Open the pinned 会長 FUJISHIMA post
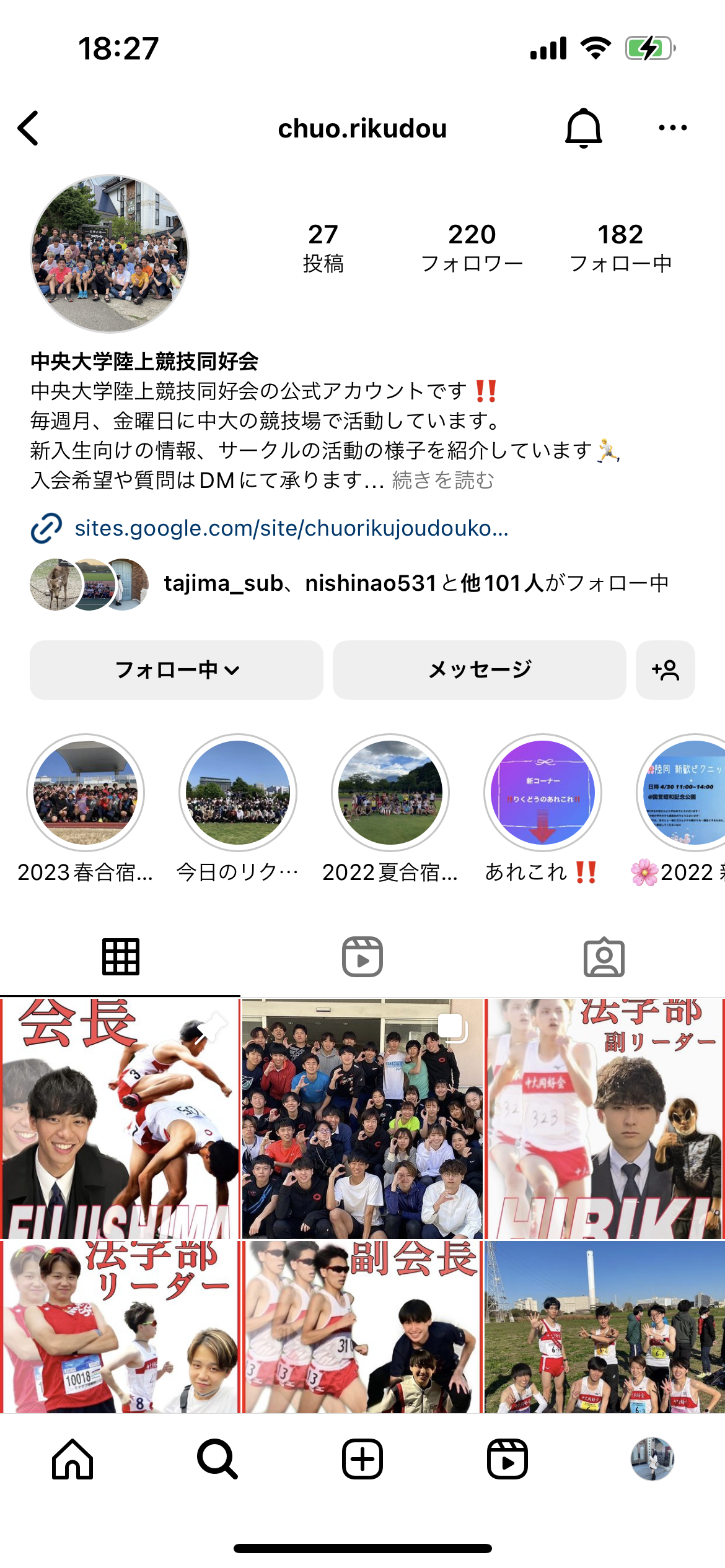The width and height of the screenshot is (725, 1568). click(x=120, y=1118)
